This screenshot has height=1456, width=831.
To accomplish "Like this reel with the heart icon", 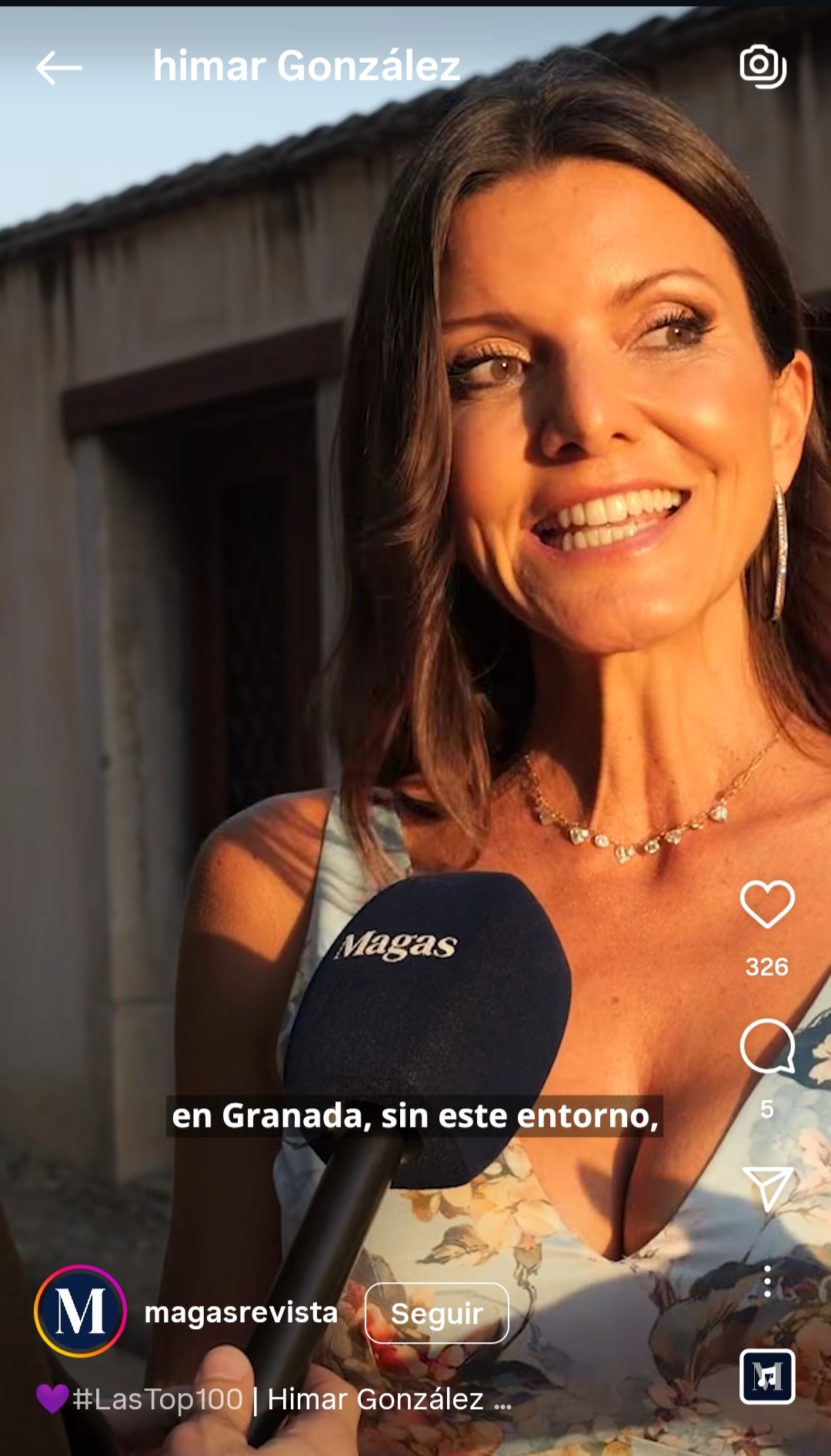I will [x=767, y=905].
